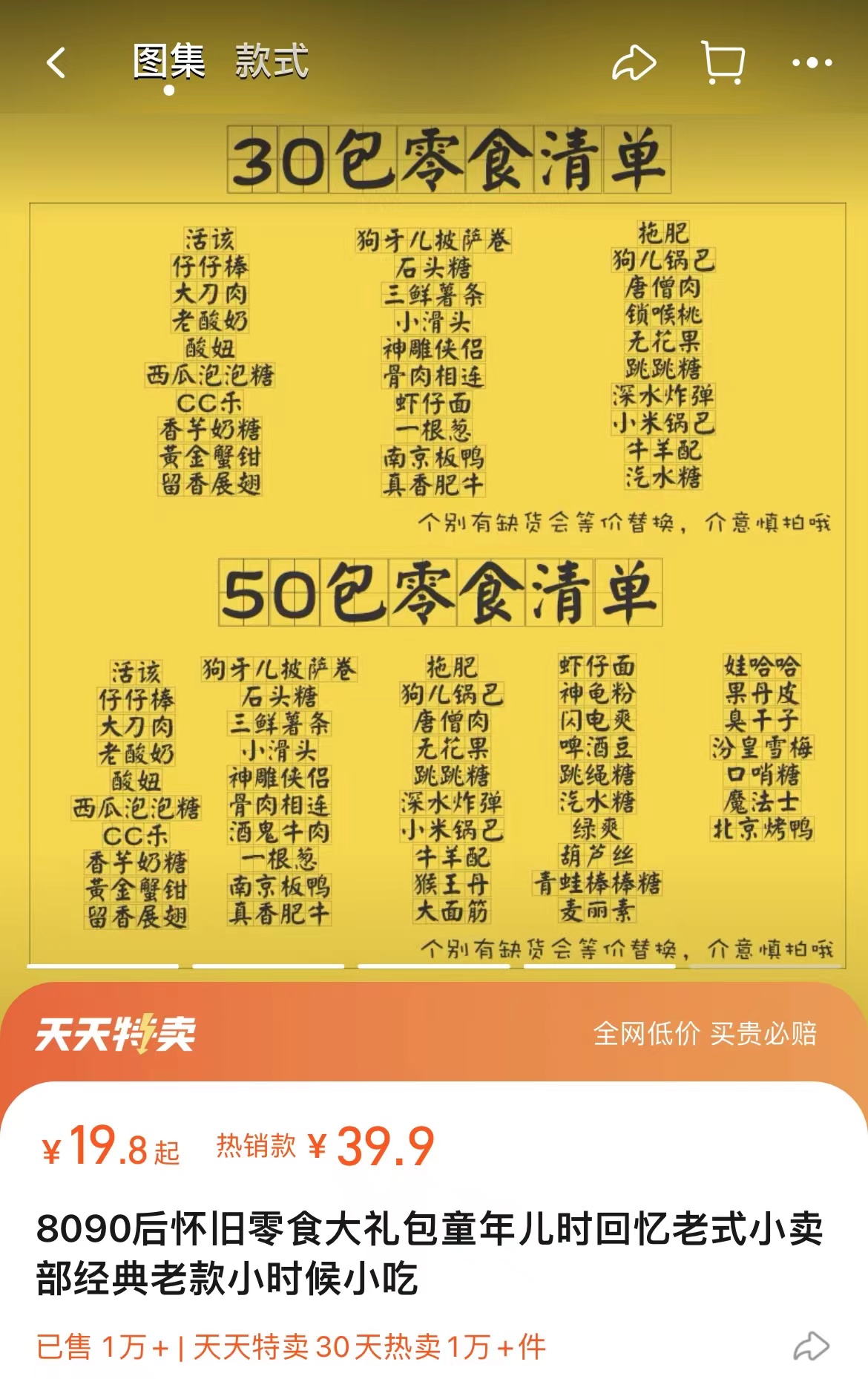Open the three-dot overflow menu
This screenshot has height=1379, width=868.
click(x=812, y=63)
